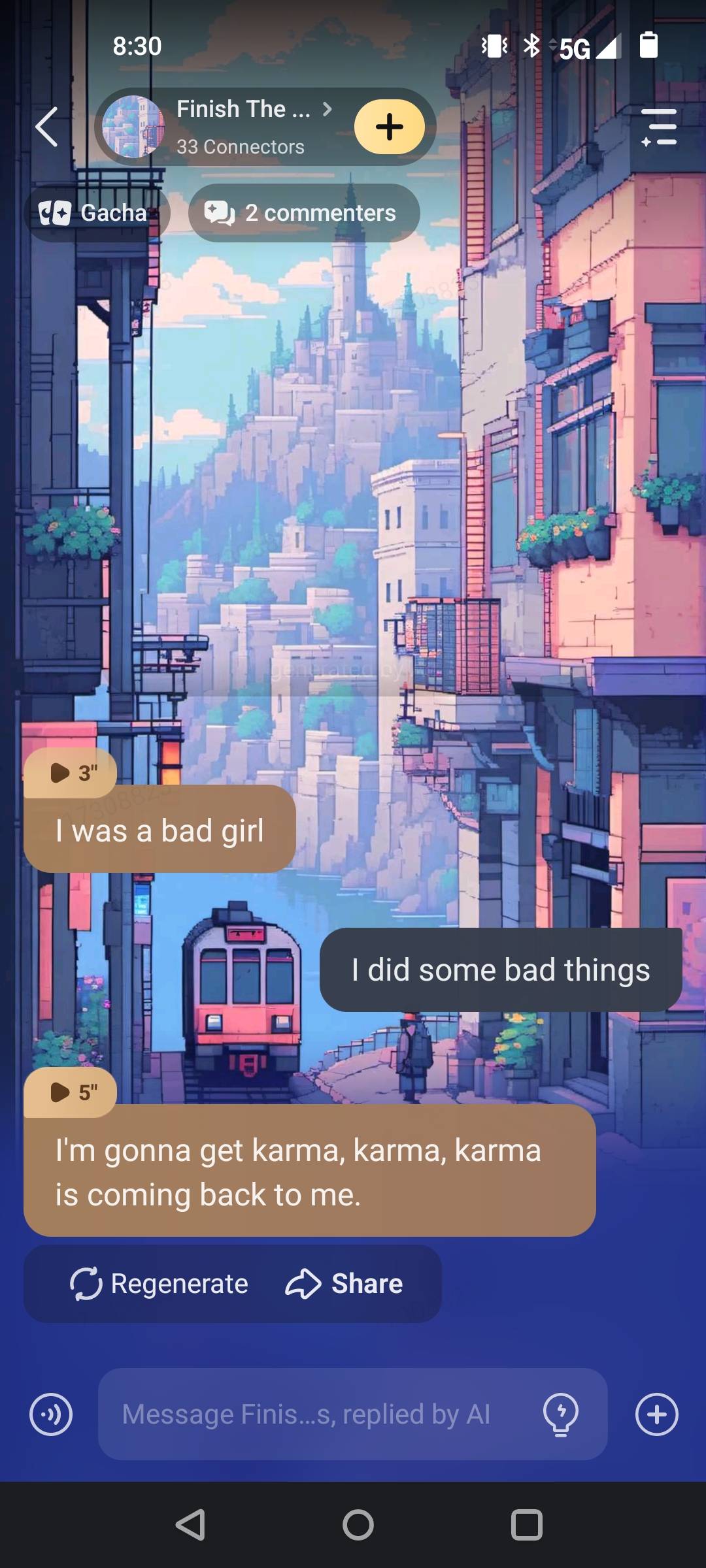Go to home via system navigation
The height and width of the screenshot is (1568, 706).
pyautogui.click(x=358, y=1526)
